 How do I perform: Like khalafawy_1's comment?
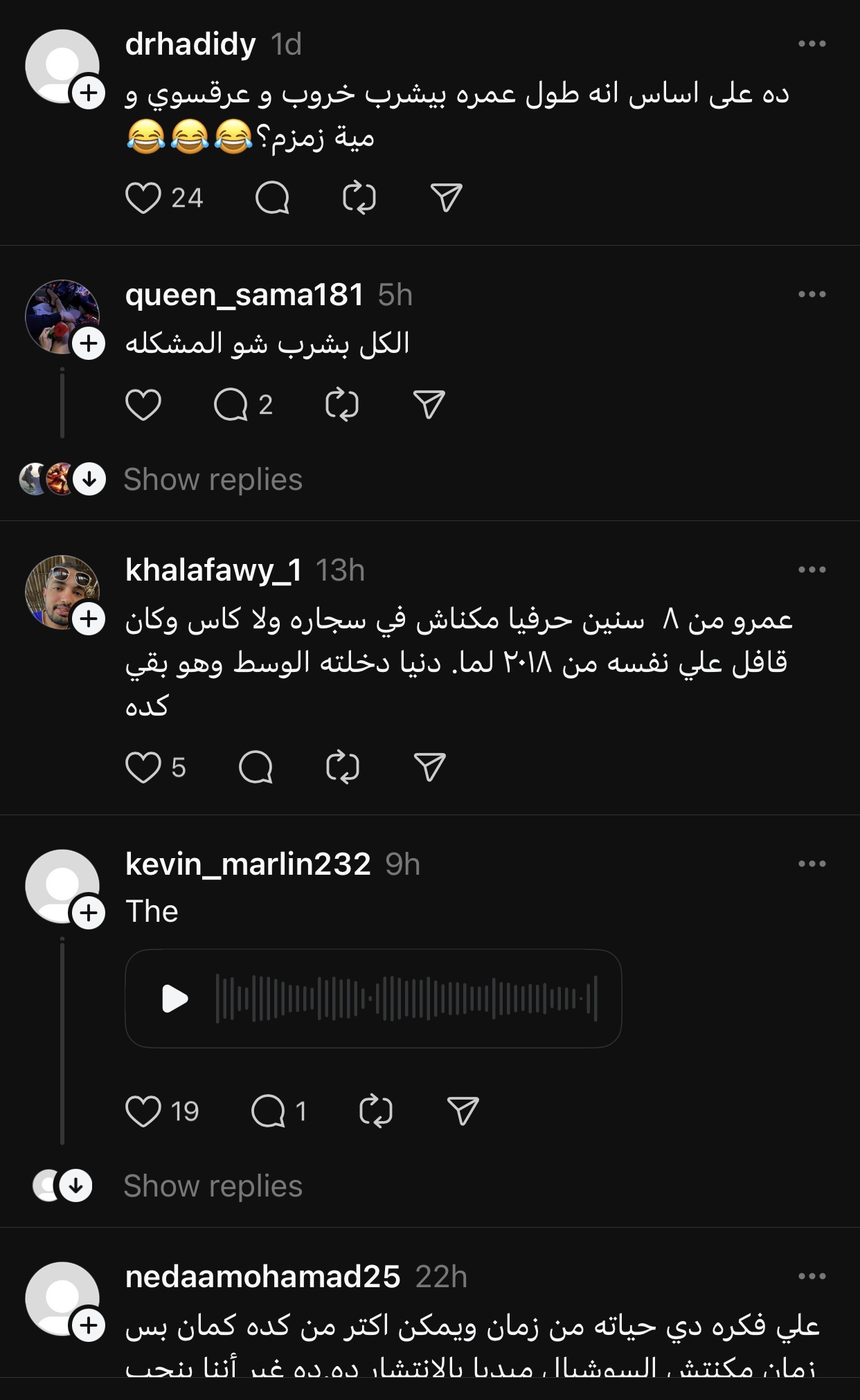(143, 767)
